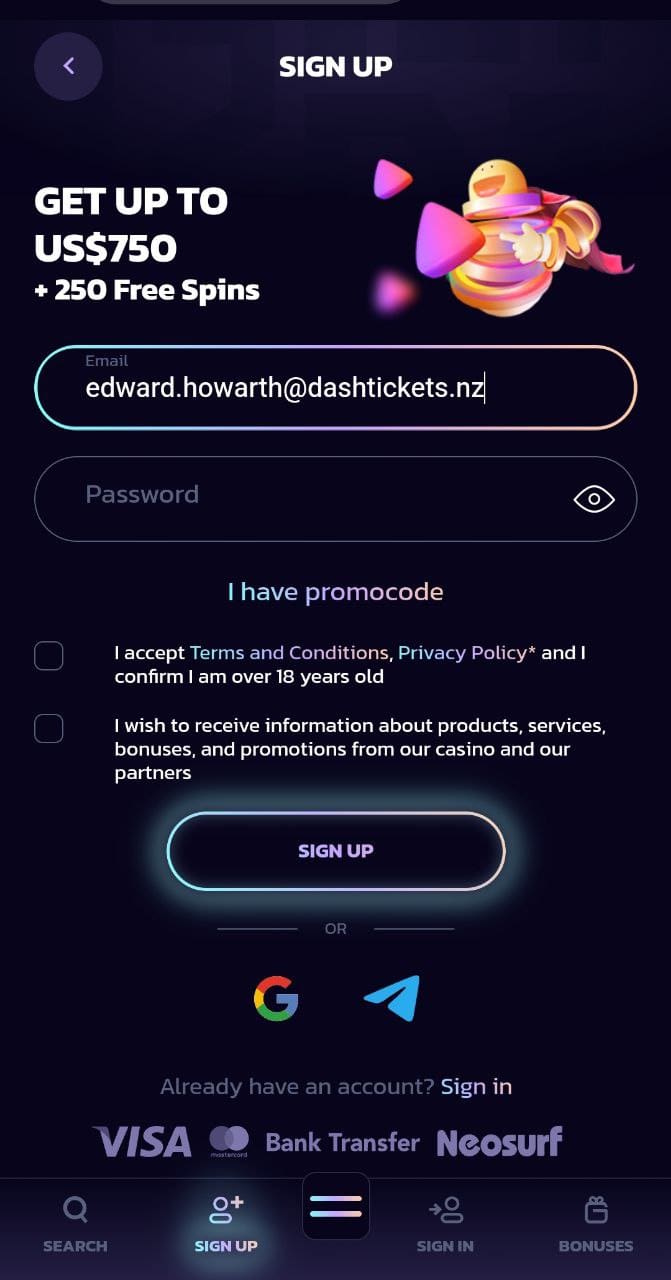Check the Terms and age confirmation box
Image resolution: width=671 pixels, height=1280 pixels.
tap(49, 656)
